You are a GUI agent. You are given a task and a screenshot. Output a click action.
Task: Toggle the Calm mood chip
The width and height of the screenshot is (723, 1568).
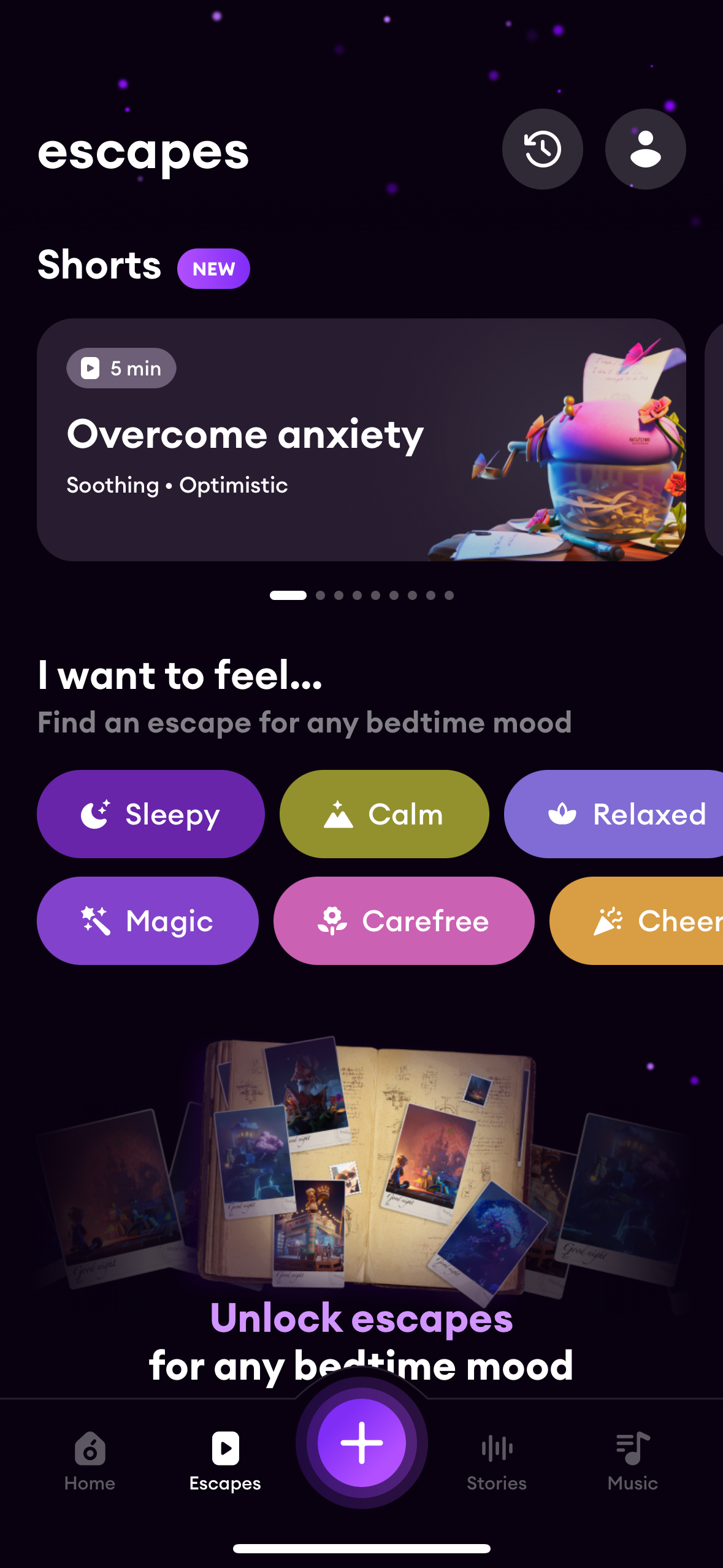[x=384, y=813]
